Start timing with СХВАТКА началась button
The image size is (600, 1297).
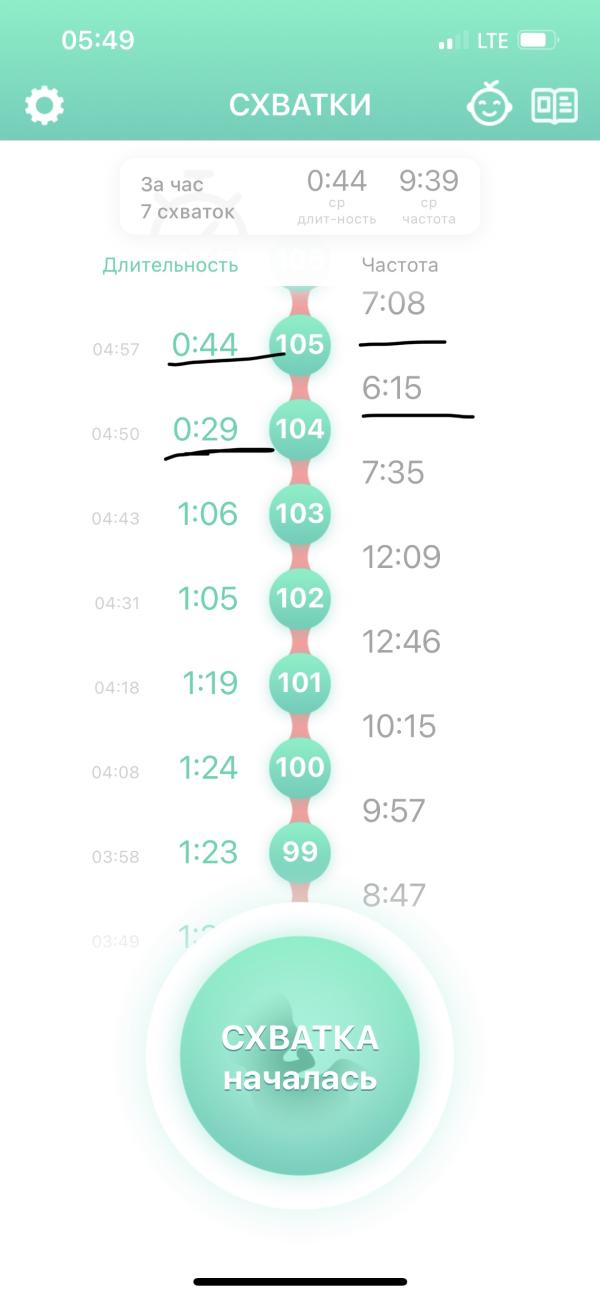tap(300, 1056)
